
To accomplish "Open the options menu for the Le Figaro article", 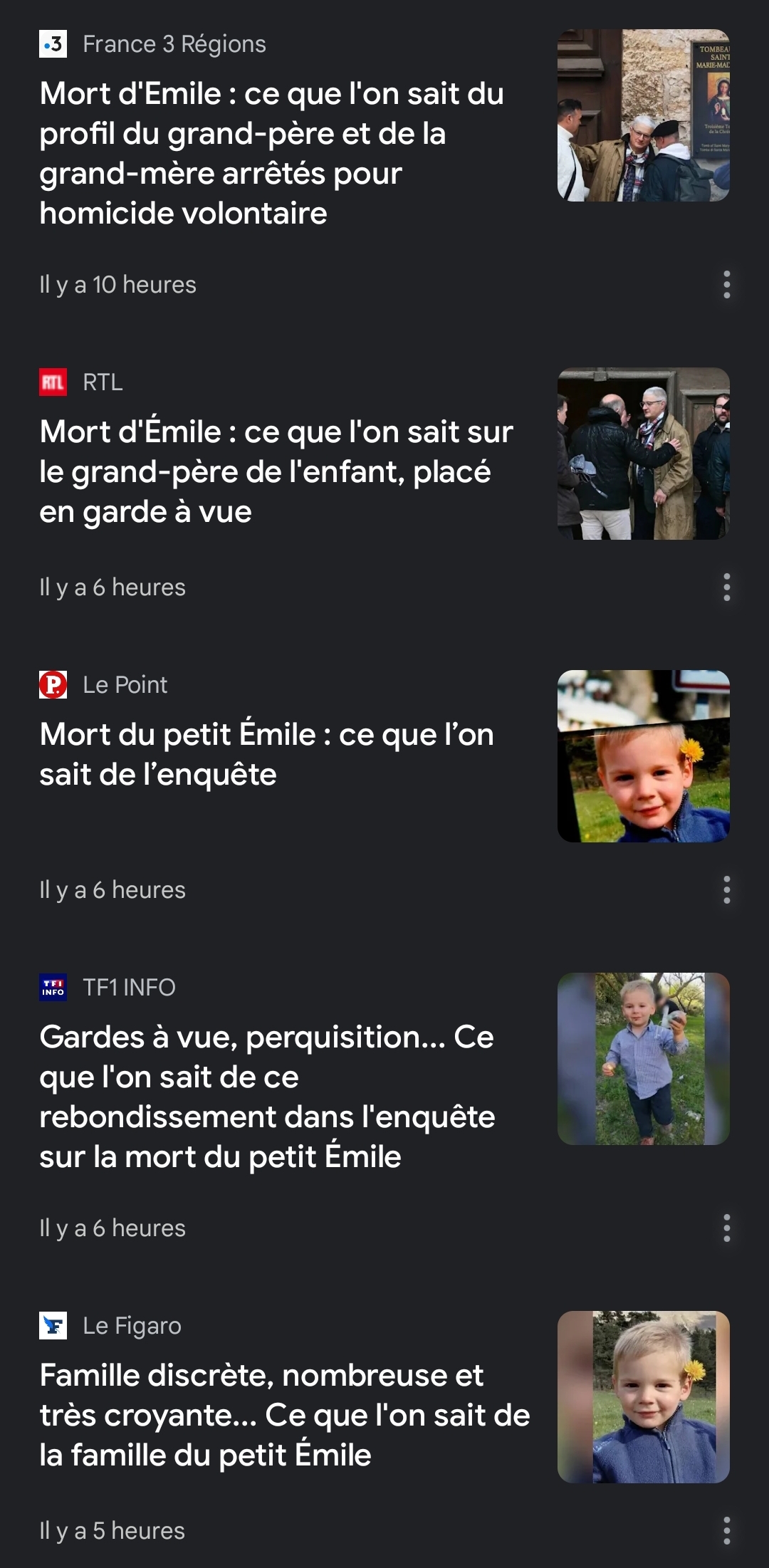I will [x=726, y=1530].
